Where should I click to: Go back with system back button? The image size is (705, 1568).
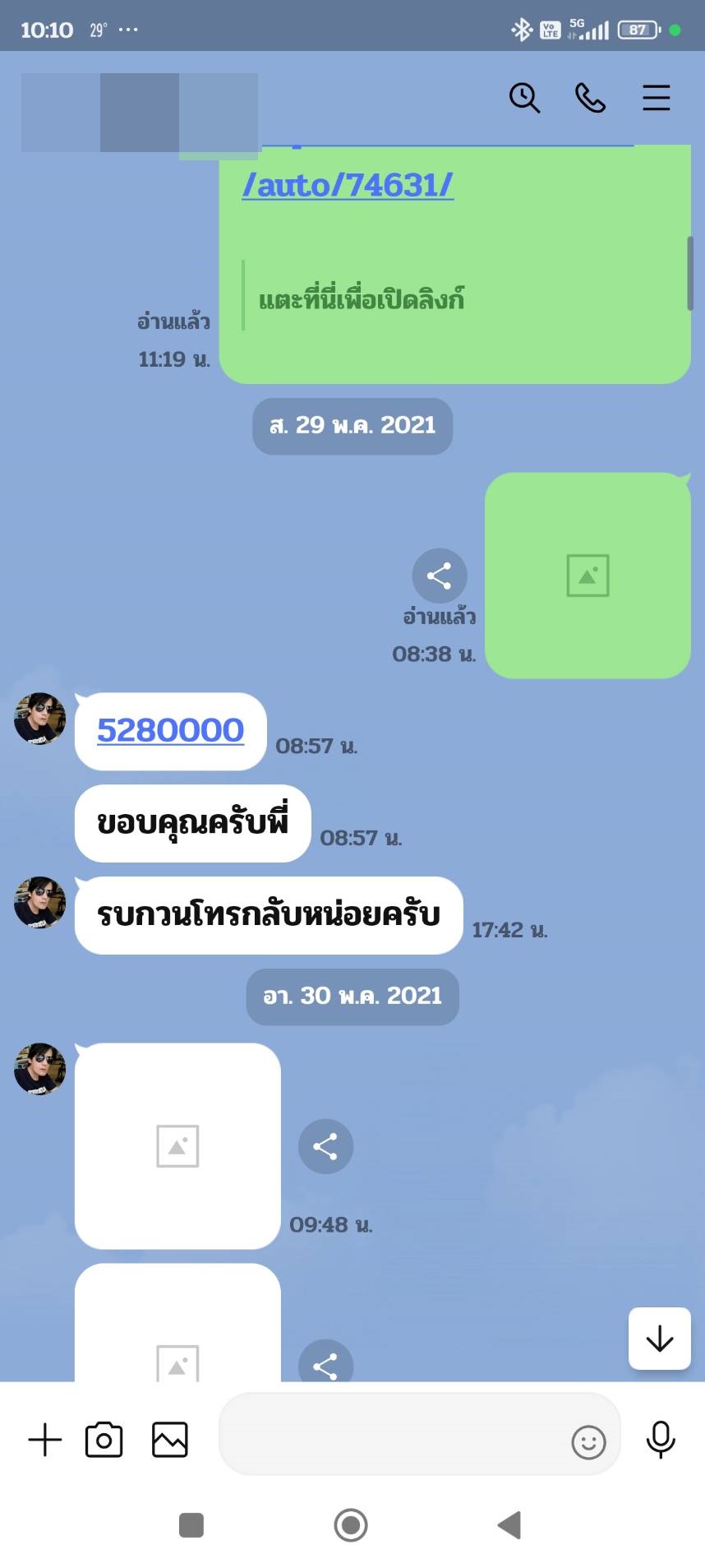[509, 1525]
